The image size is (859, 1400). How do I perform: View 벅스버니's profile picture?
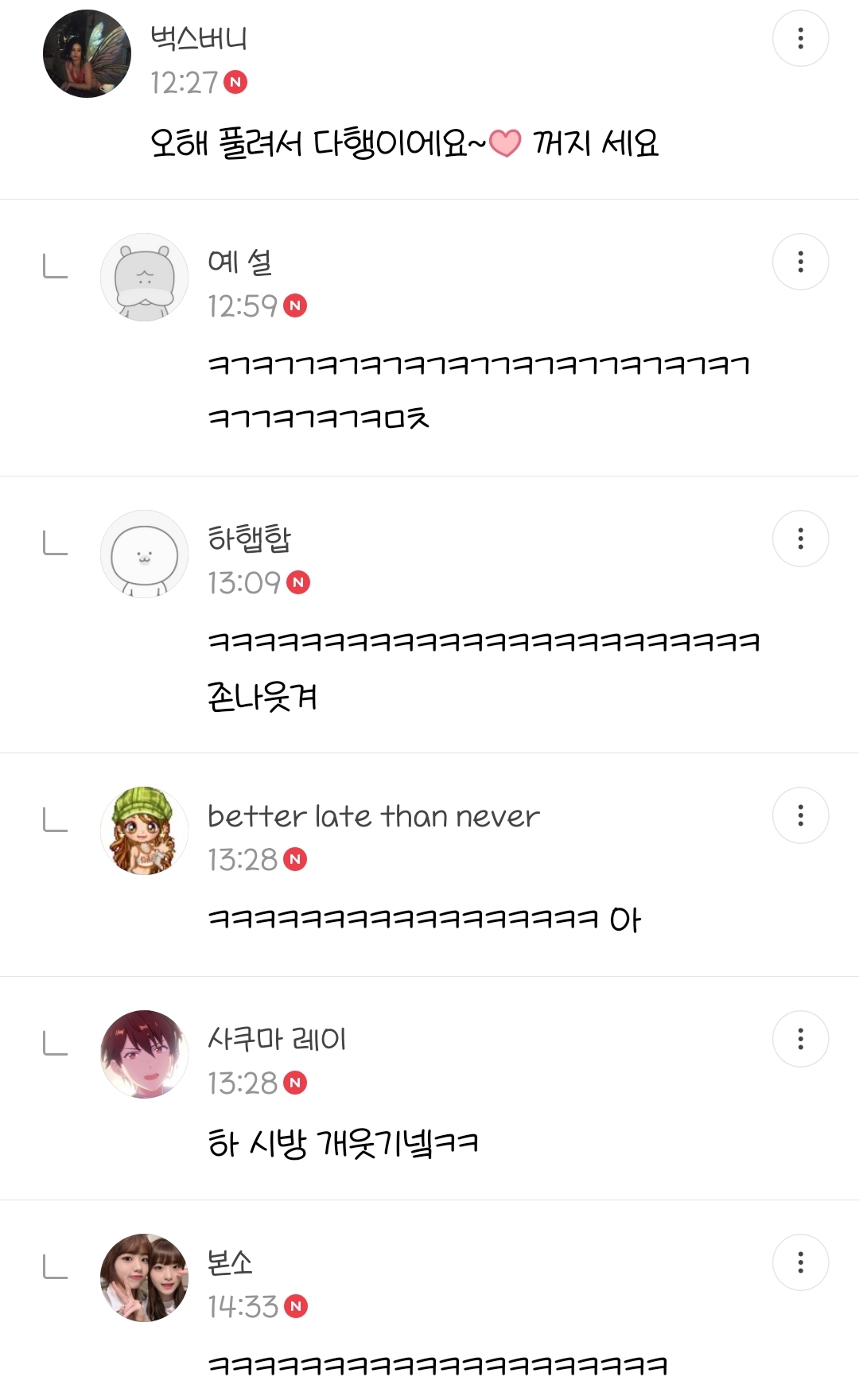tap(87, 54)
